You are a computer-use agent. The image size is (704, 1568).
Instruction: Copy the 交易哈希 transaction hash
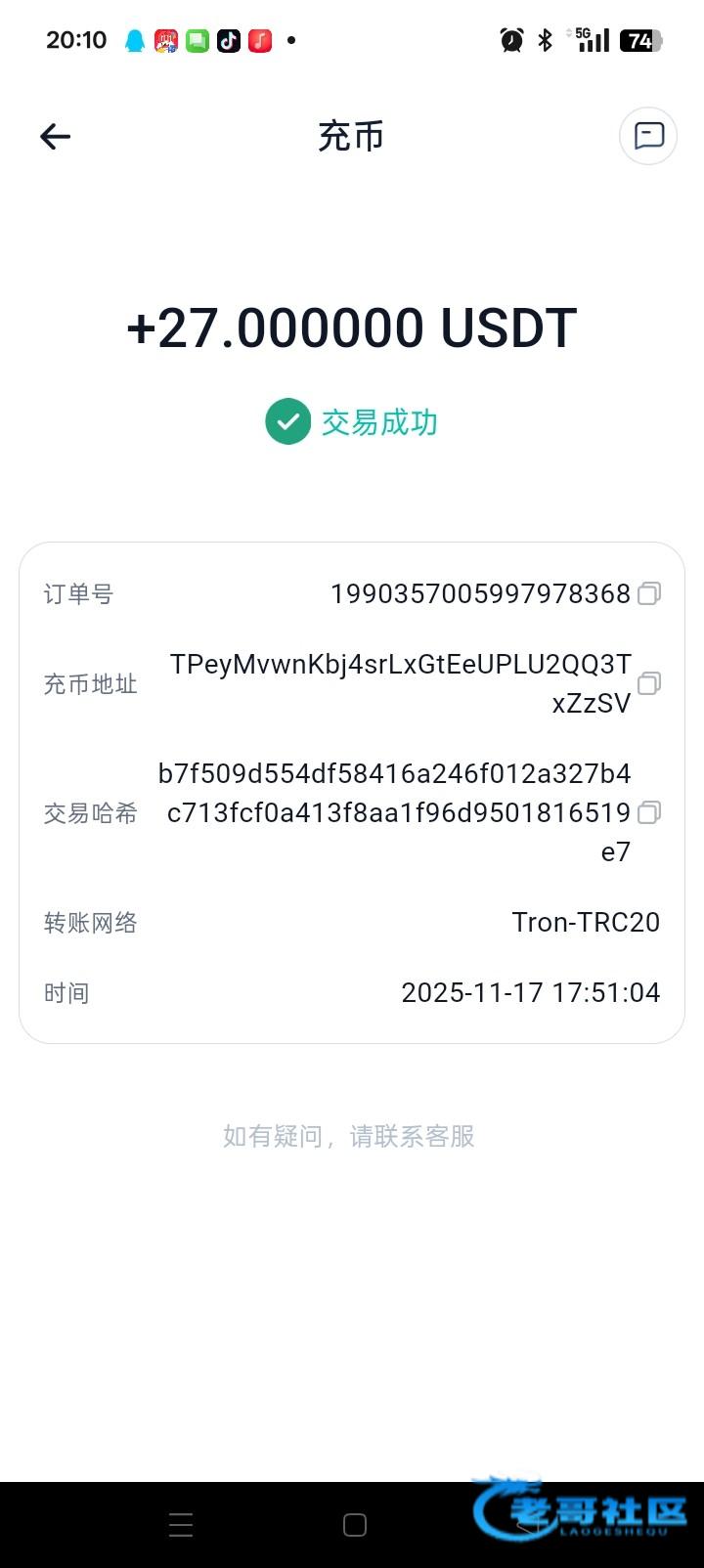pos(649,812)
